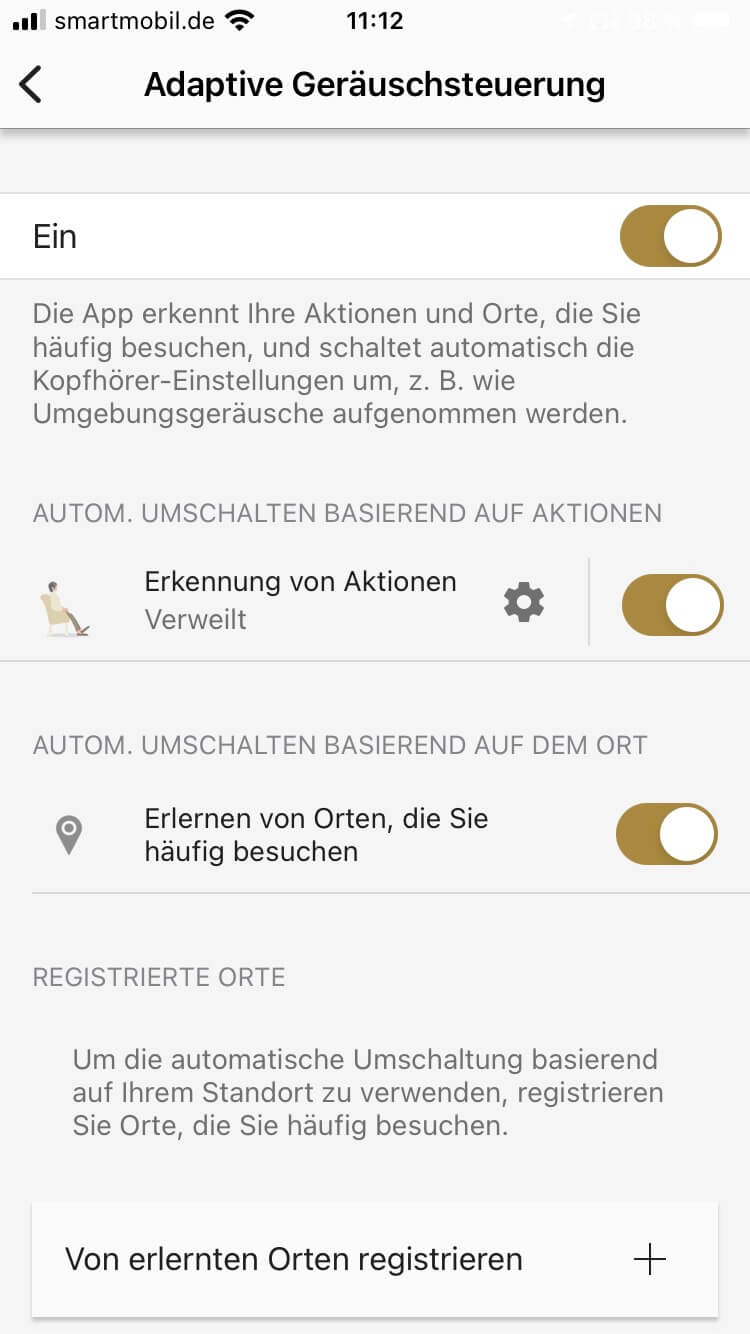Turn off the main Ein switch

[670, 237]
